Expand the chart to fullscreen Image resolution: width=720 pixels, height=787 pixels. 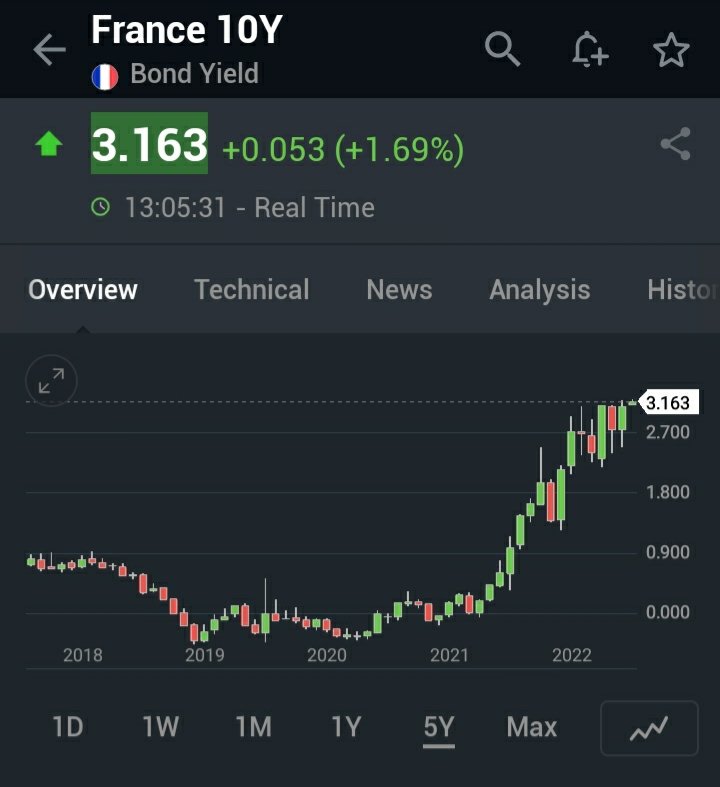coord(51,381)
